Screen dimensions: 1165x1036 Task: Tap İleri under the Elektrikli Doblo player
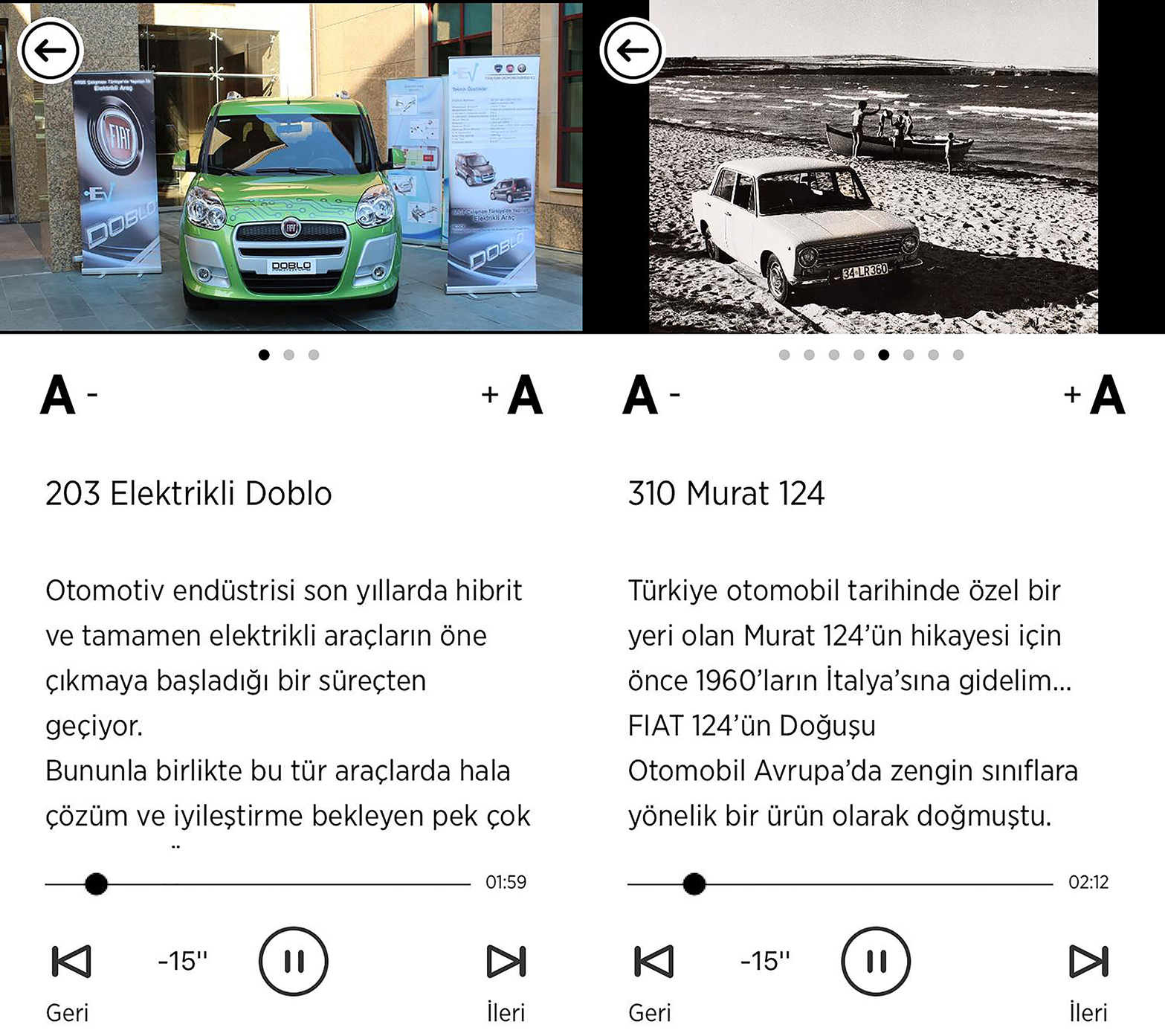click(506, 961)
